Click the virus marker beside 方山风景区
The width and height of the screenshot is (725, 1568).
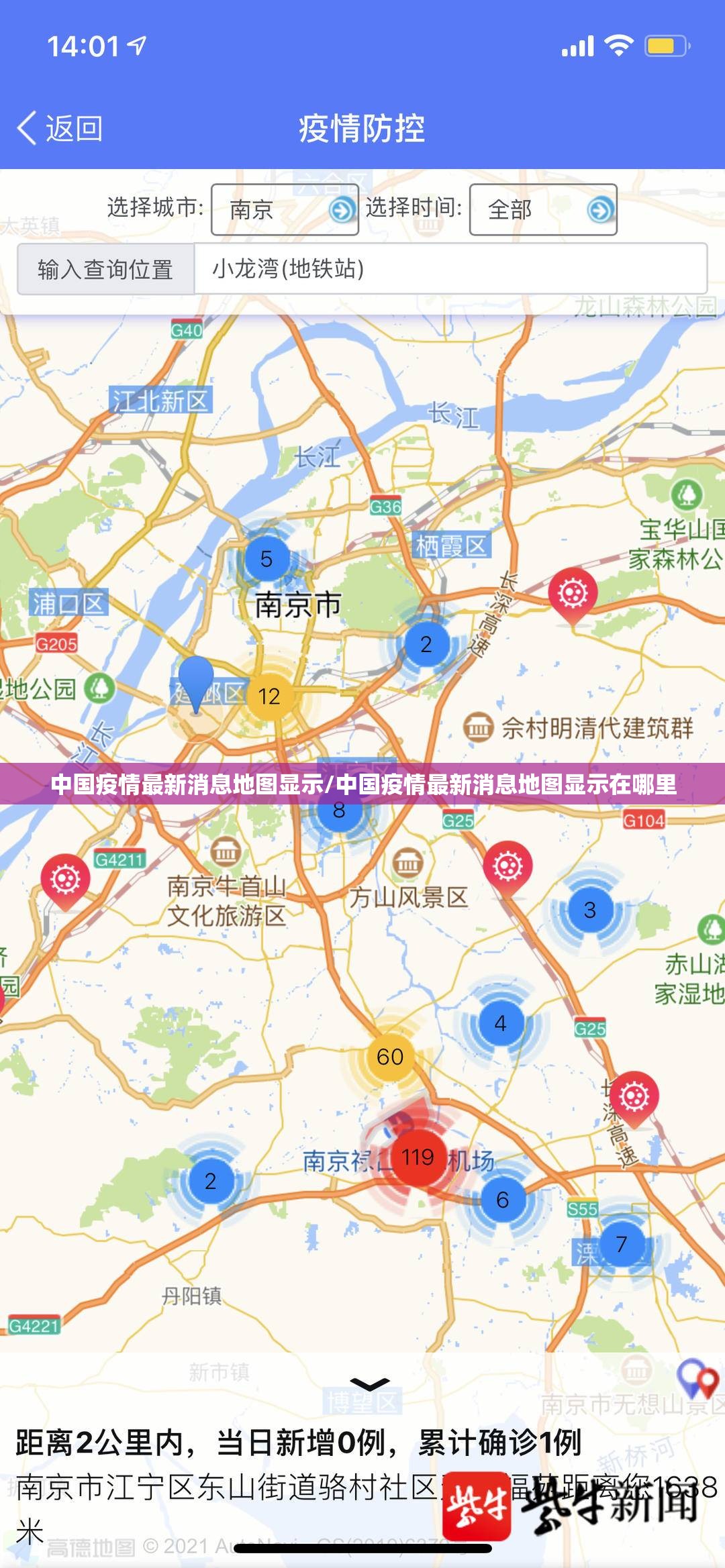(508, 866)
